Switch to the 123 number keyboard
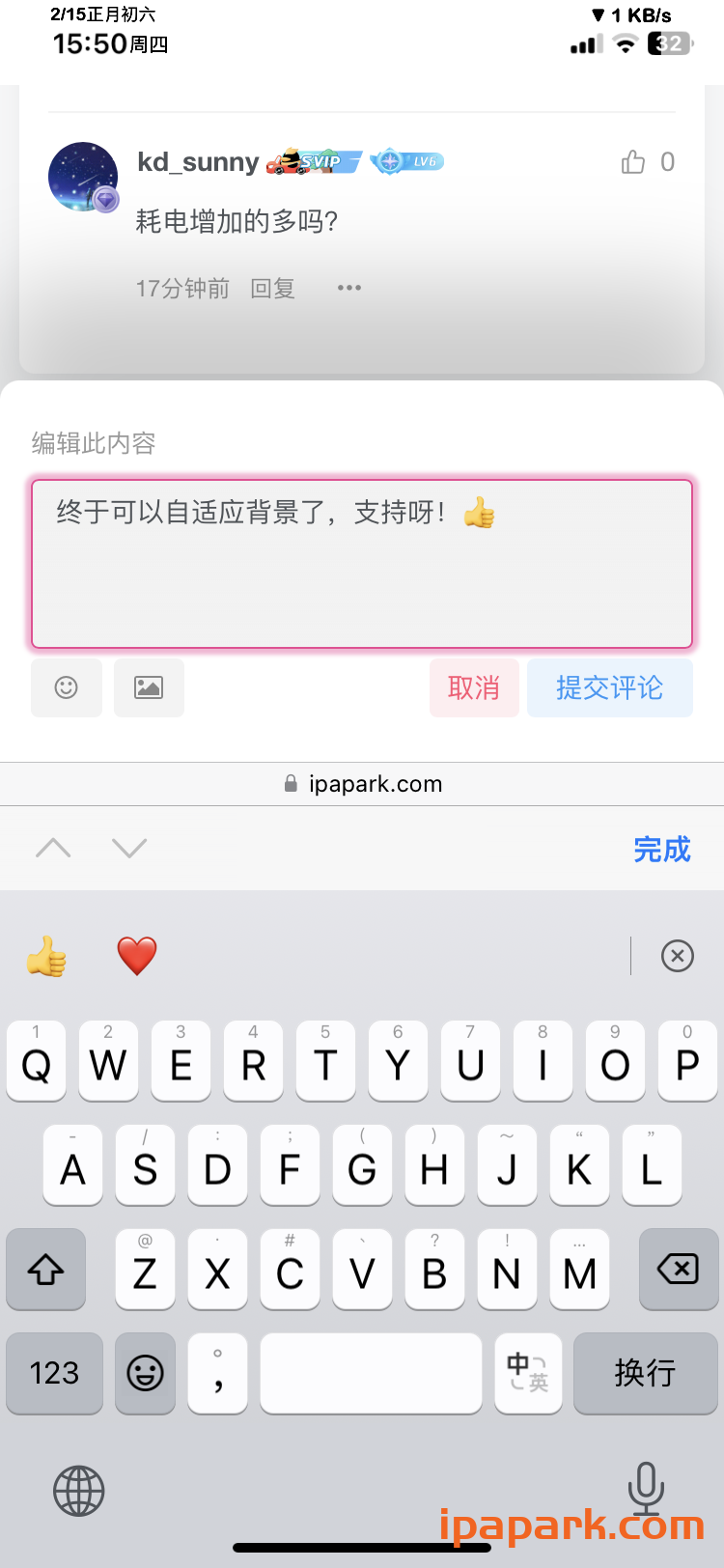Viewport: 724px width, 1568px height. coord(53,1373)
